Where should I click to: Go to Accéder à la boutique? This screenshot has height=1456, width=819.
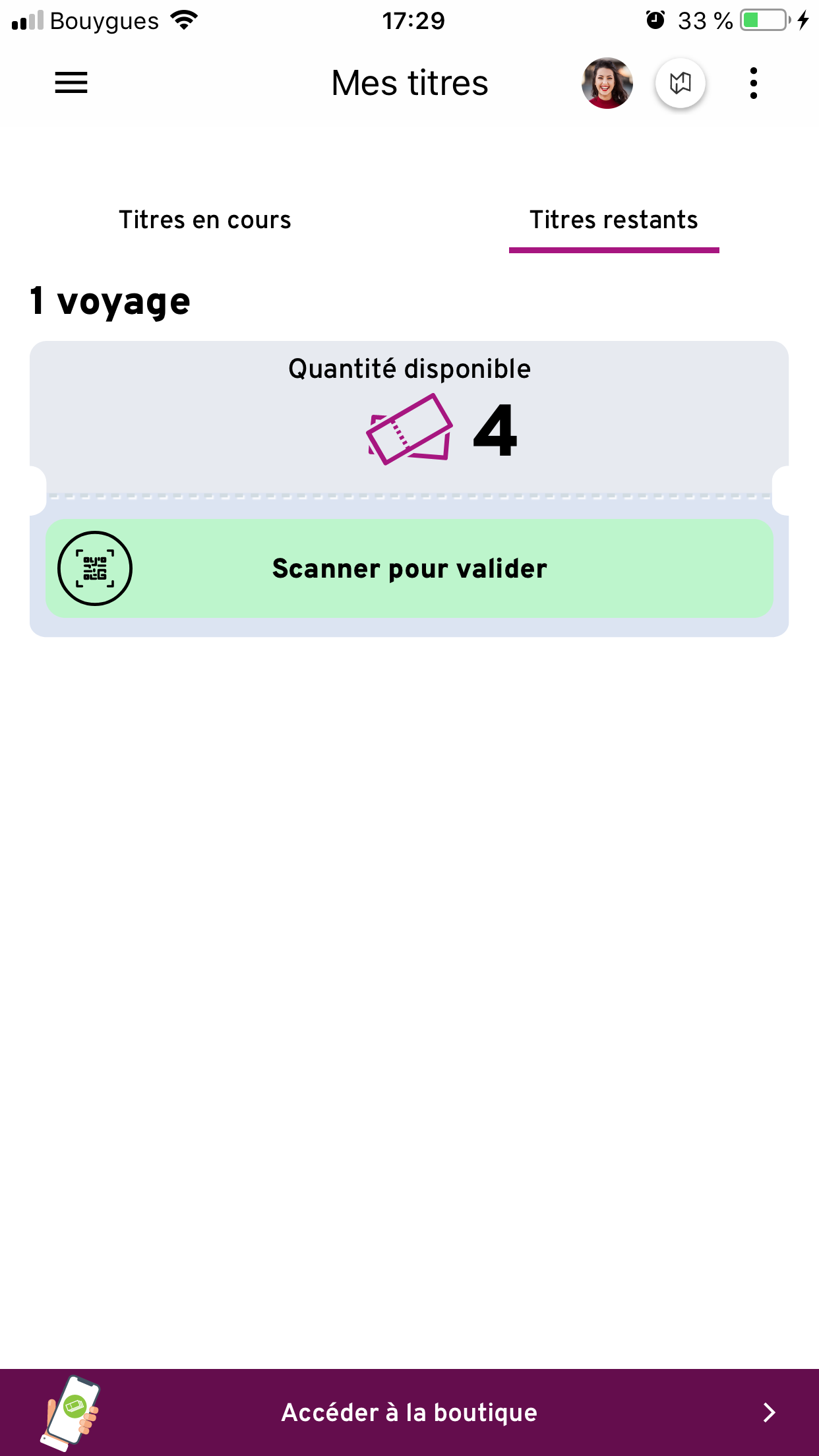(x=409, y=1412)
